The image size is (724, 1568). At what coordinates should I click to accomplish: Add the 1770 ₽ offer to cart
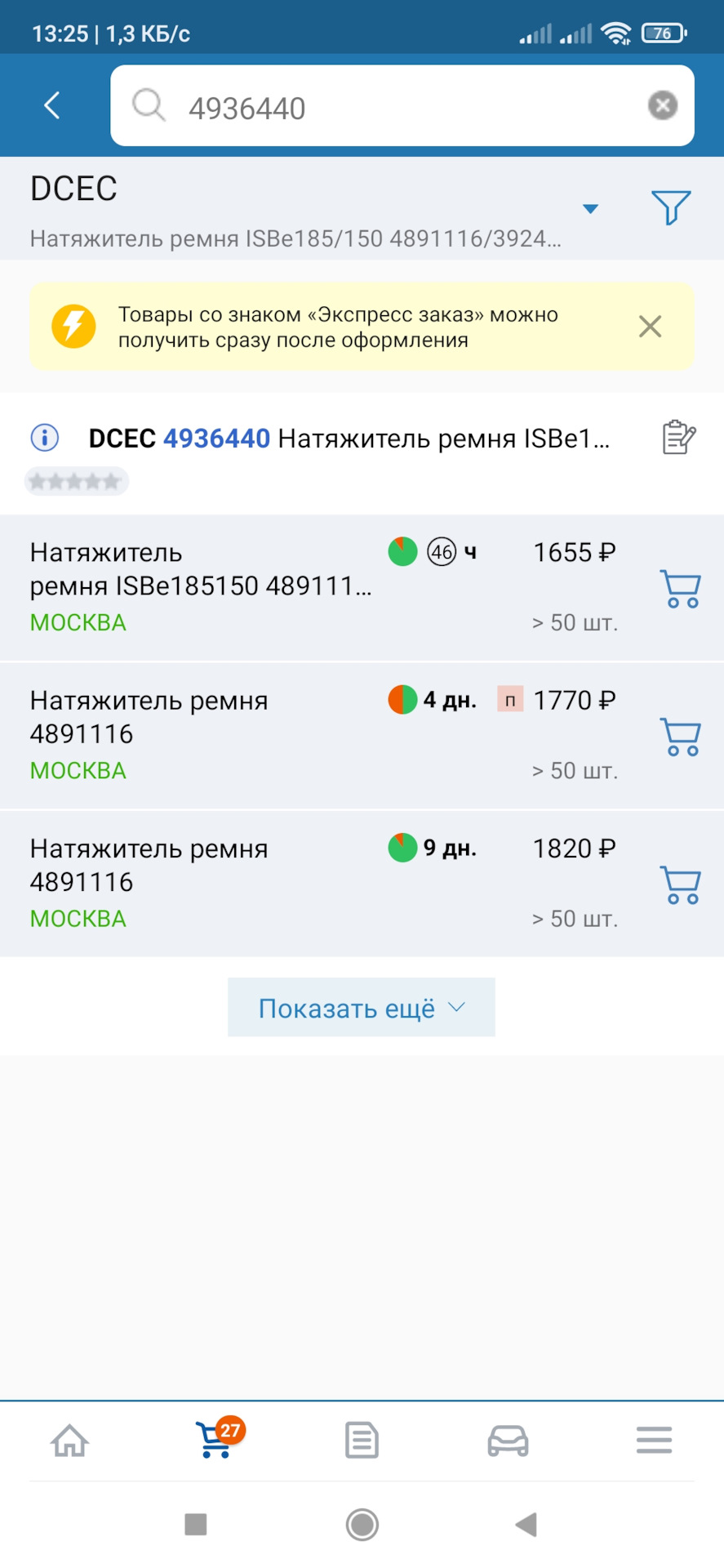pos(680,737)
